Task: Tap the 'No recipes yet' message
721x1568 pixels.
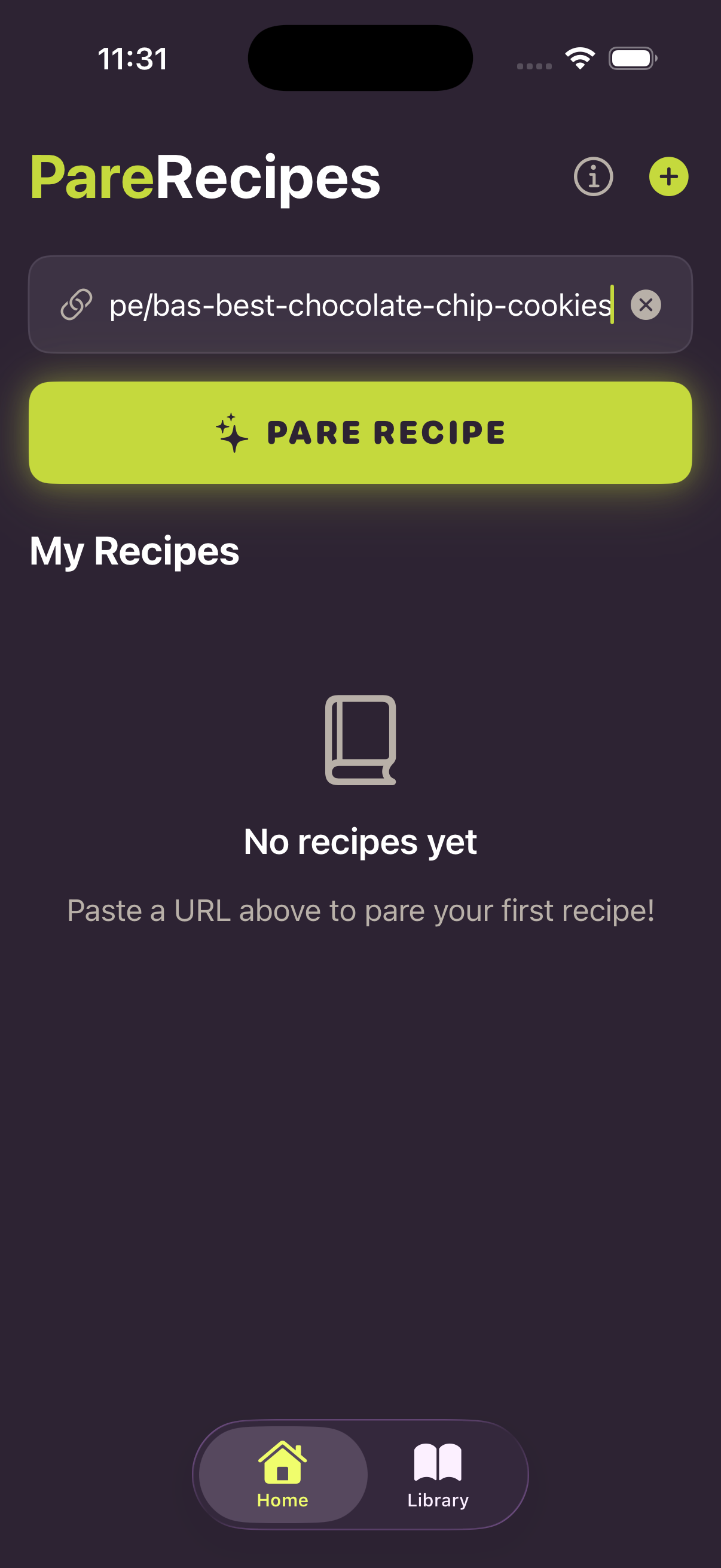Action: tap(360, 841)
